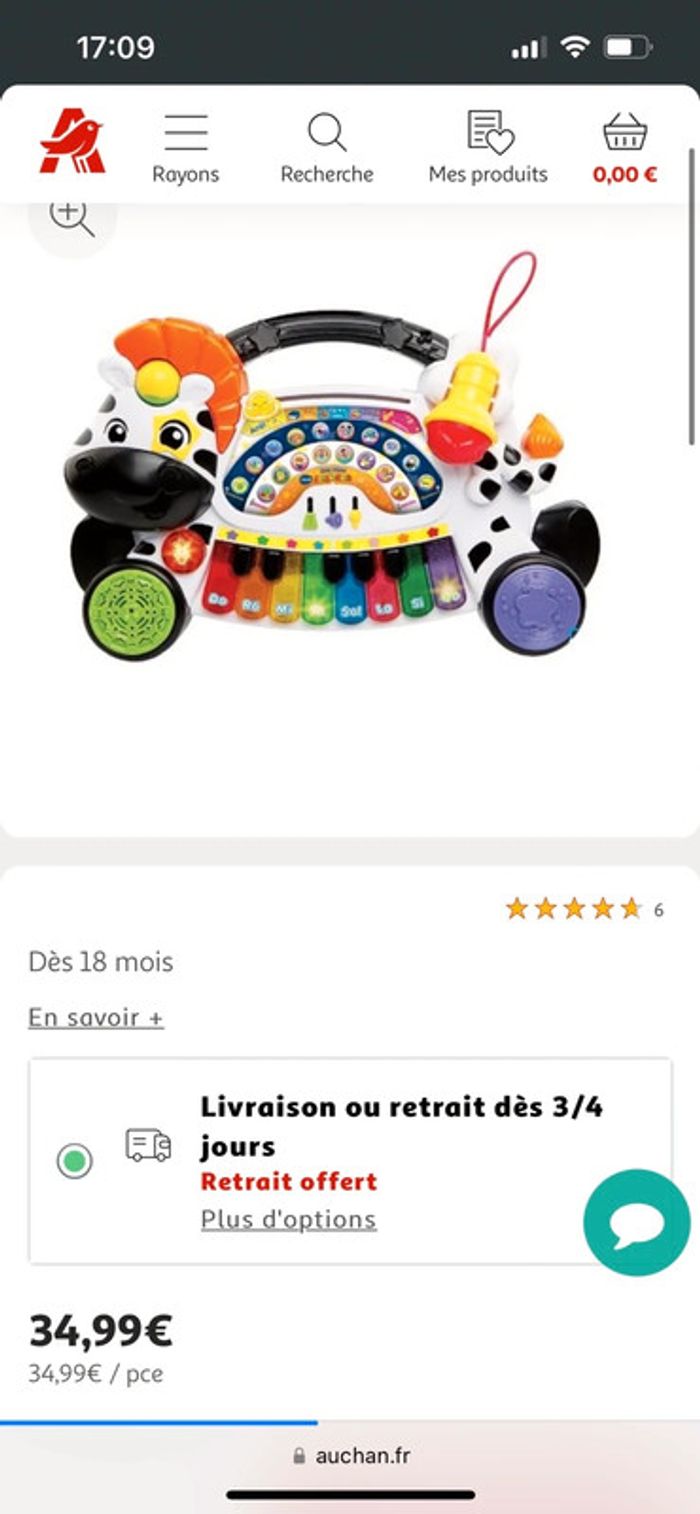This screenshot has height=1514, width=700.
Task: Tap En savoir + link
Action: click(x=96, y=1018)
